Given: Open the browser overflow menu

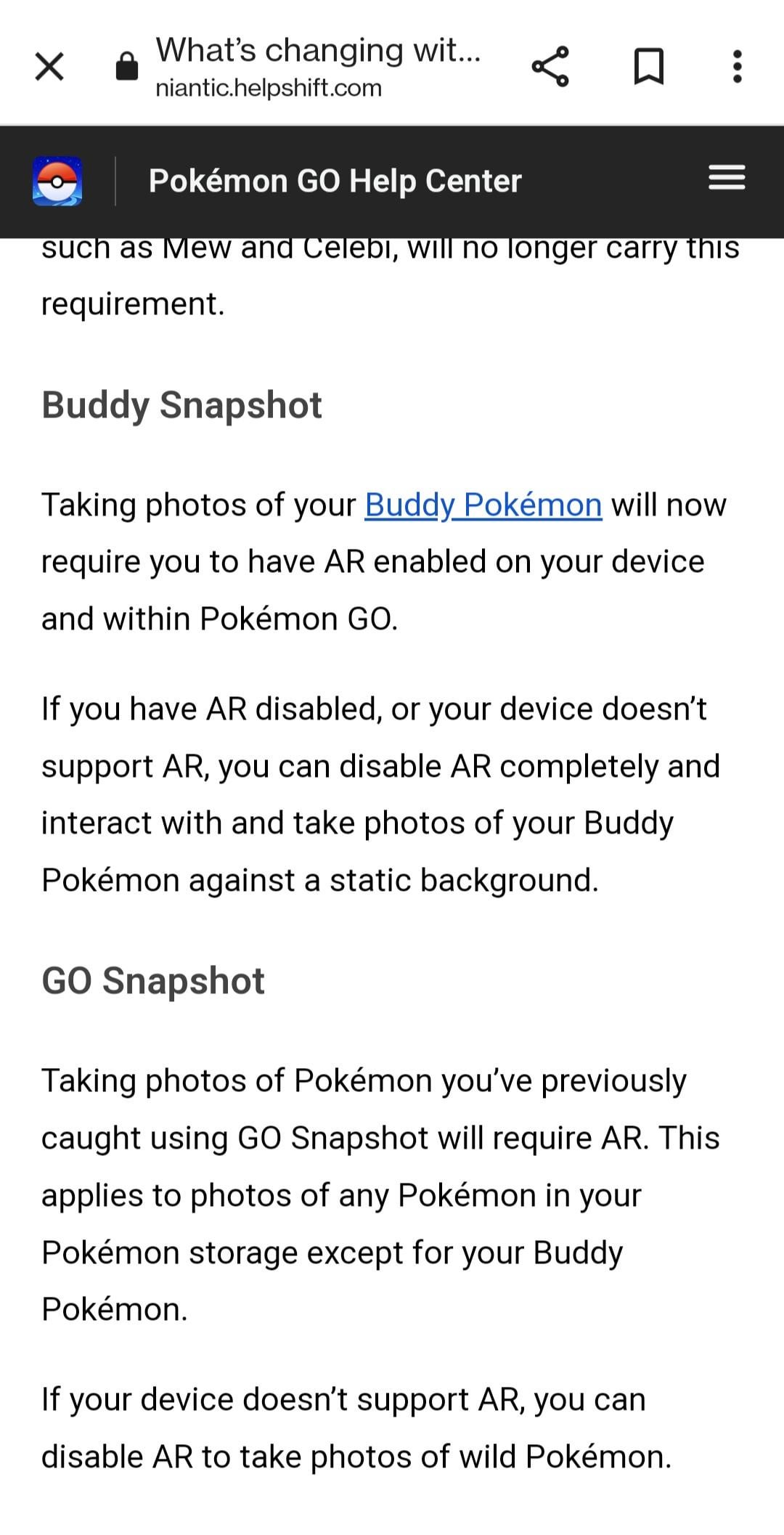Looking at the screenshot, I should tap(737, 67).
